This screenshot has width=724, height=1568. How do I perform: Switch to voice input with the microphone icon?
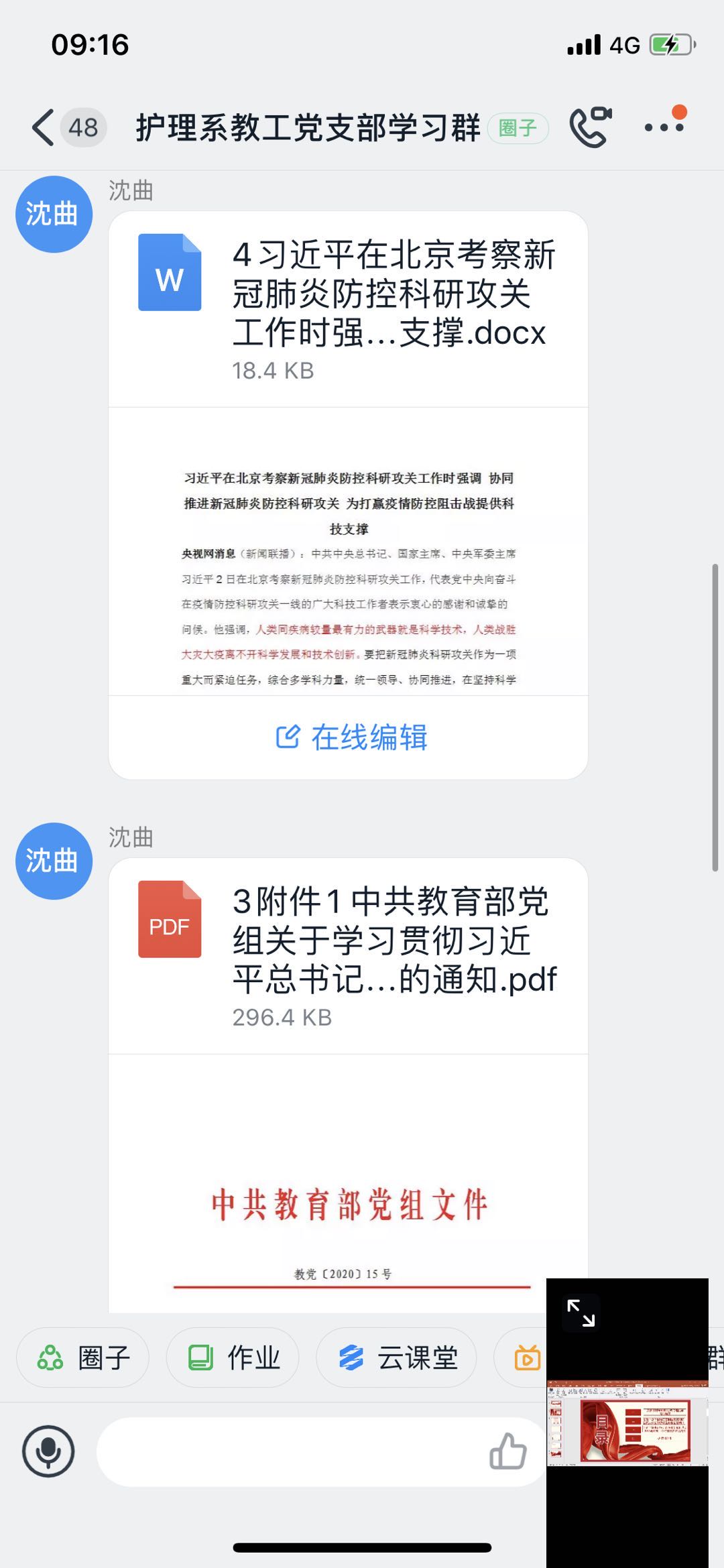click(48, 1451)
